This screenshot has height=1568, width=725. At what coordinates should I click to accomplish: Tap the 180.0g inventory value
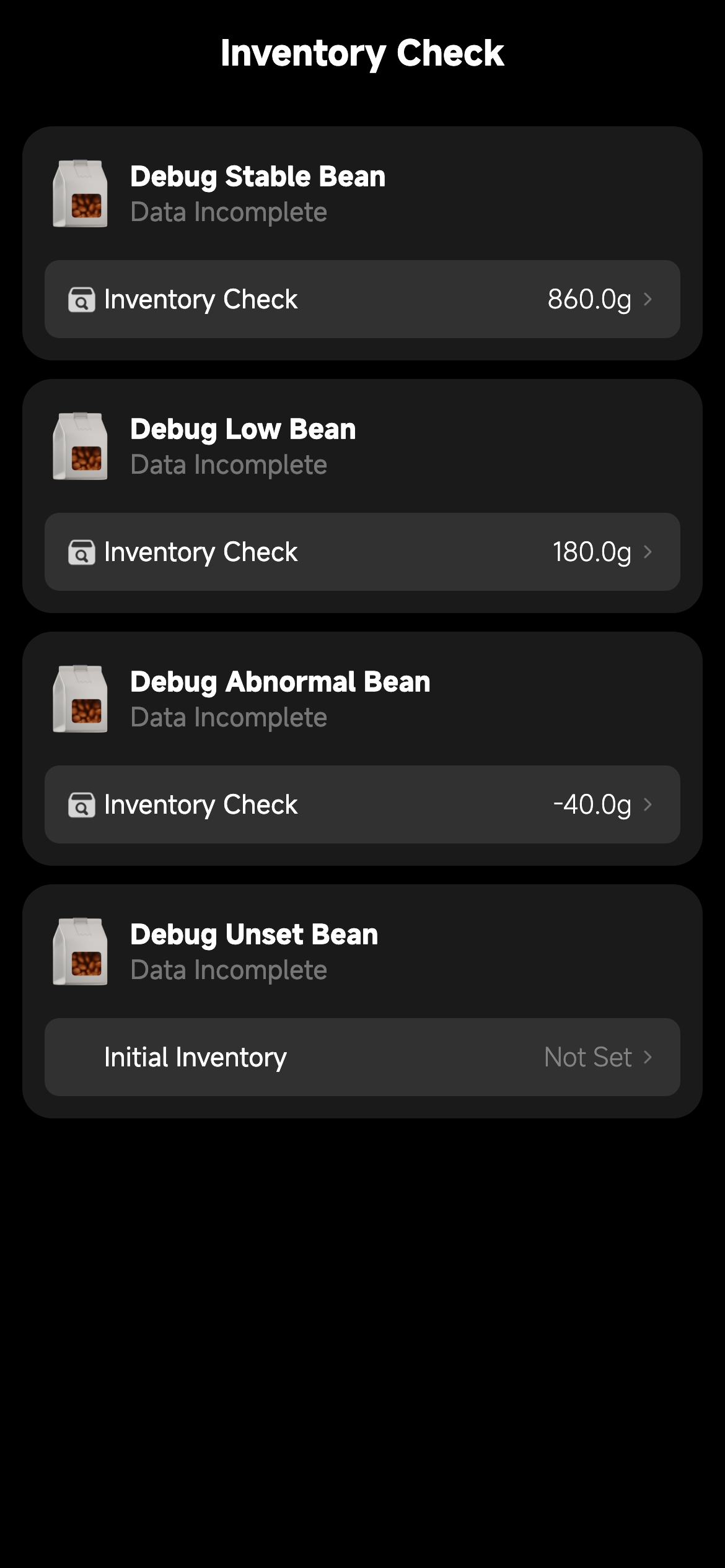[x=592, y=552]
